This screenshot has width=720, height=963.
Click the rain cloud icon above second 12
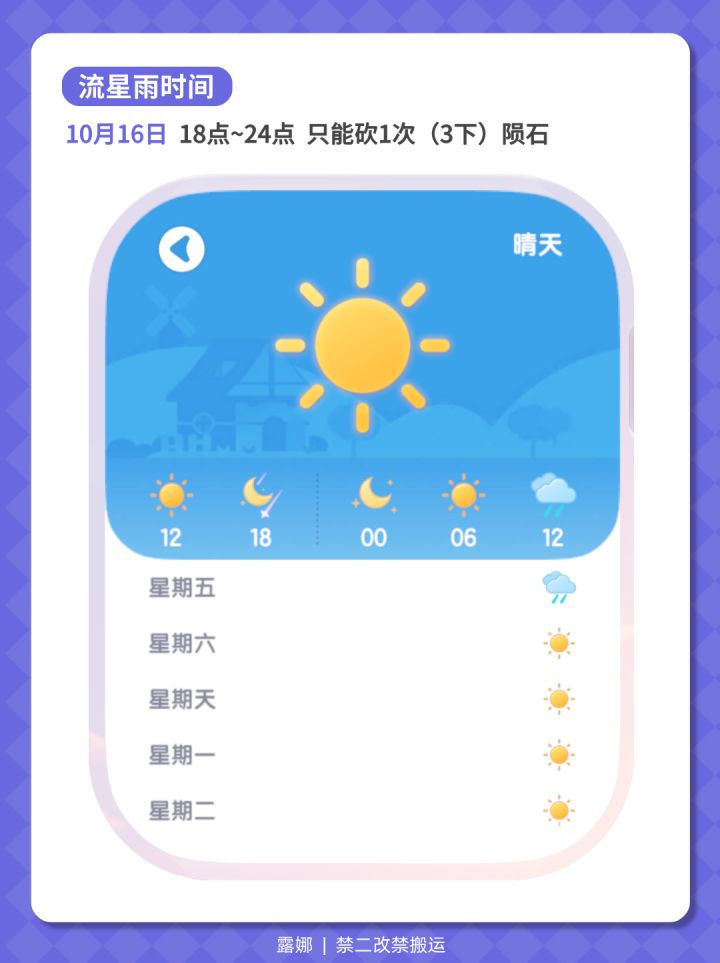point(552,494)
